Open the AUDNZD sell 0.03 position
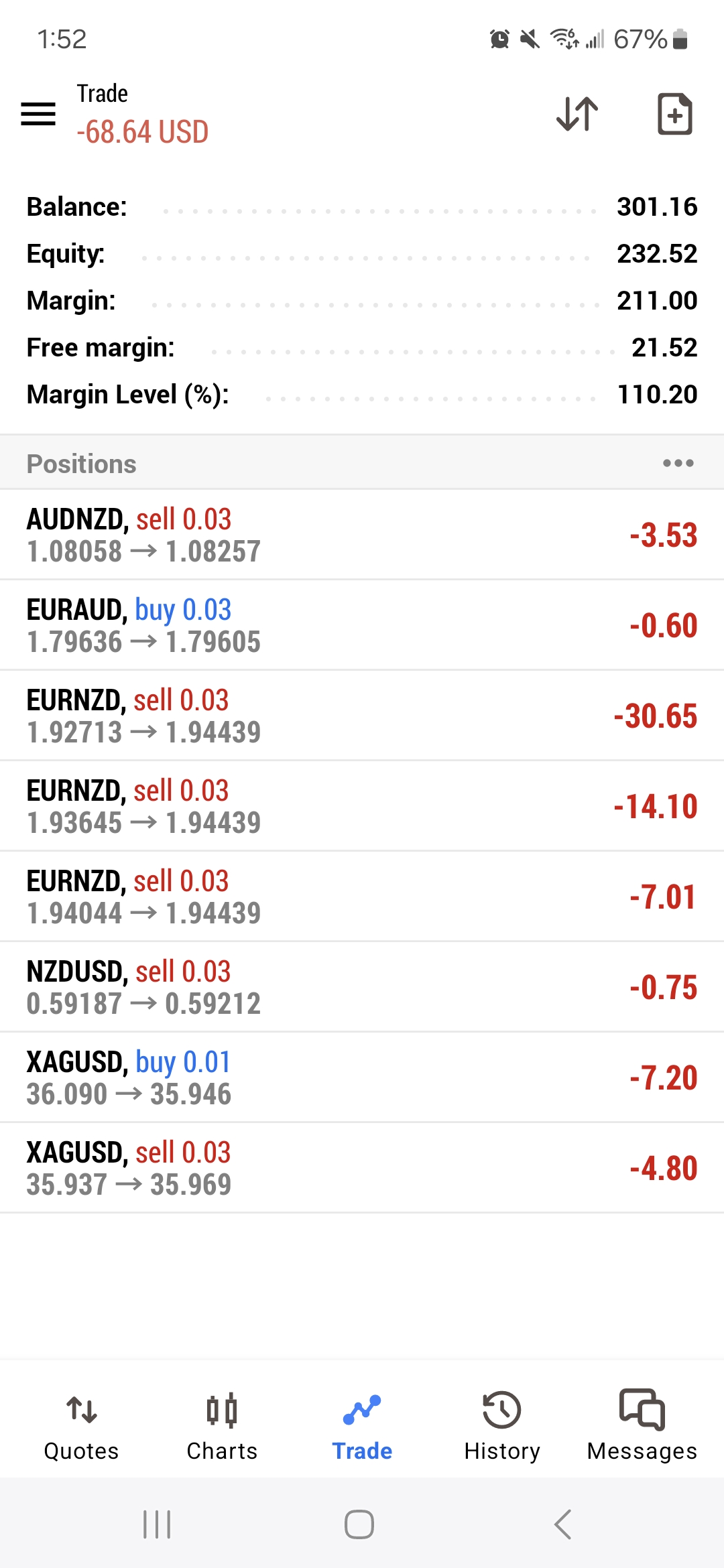Screen dimensions: 724x1568 [362, 535]
